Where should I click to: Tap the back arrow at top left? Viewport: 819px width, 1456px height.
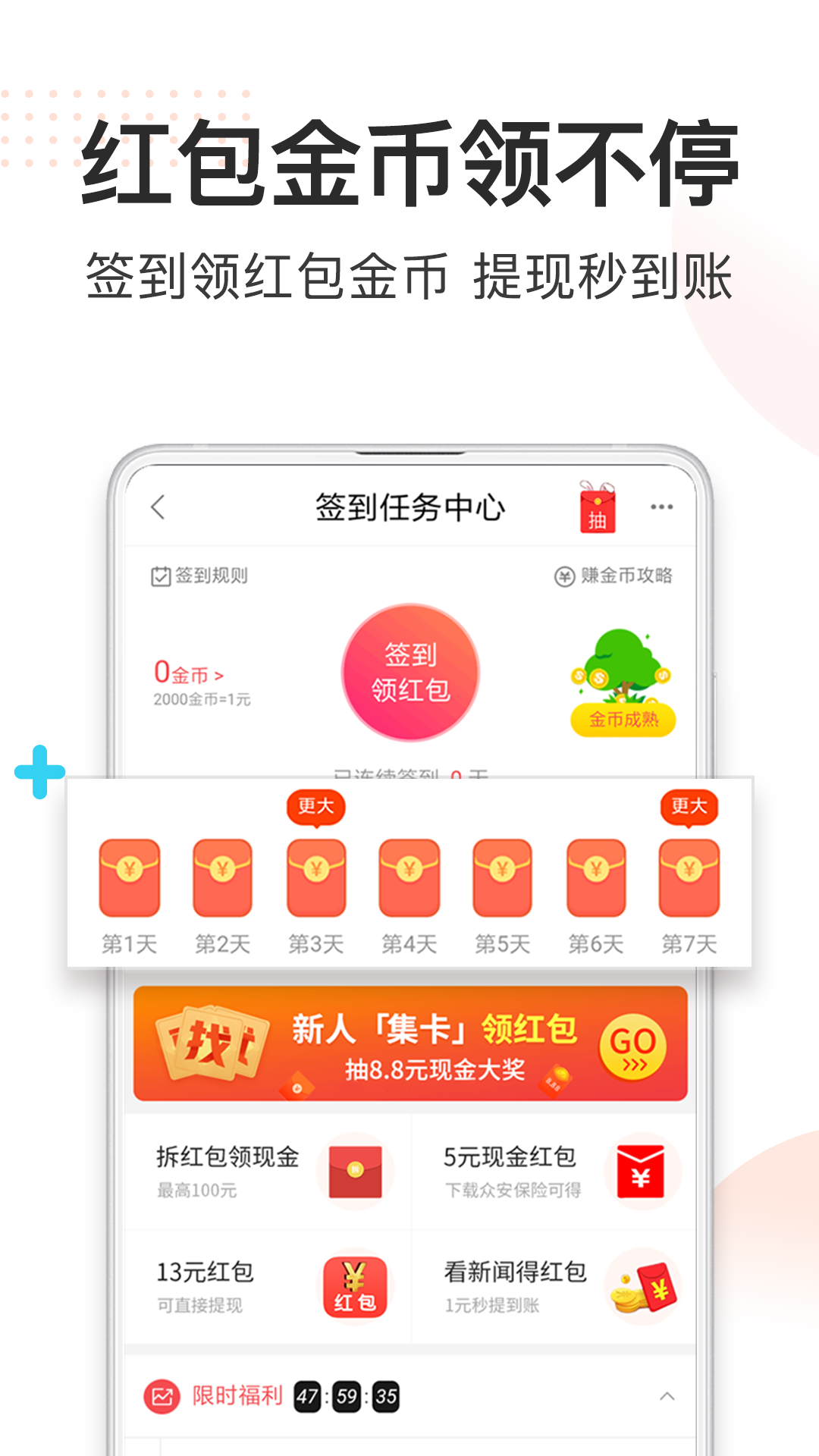tap(158, 507)
